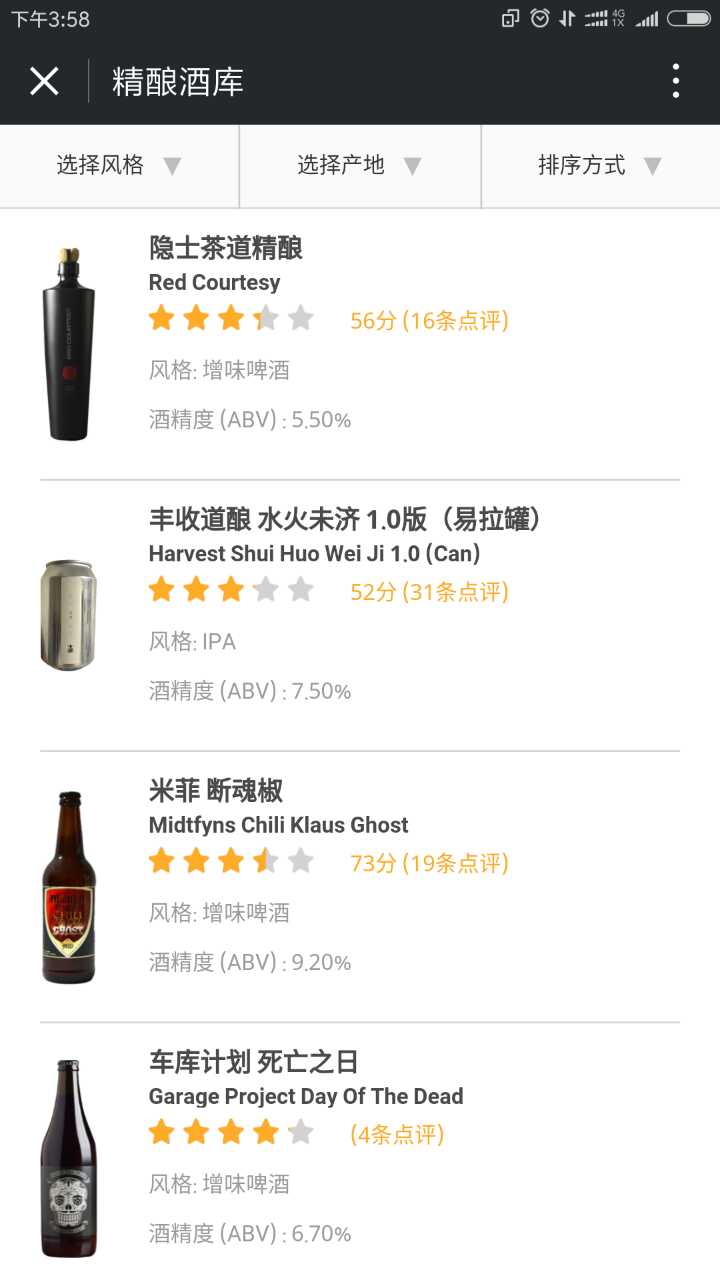720x1280 pixels.
Task: Expand the 选择风格 style filter
Action: coord(119,166)
